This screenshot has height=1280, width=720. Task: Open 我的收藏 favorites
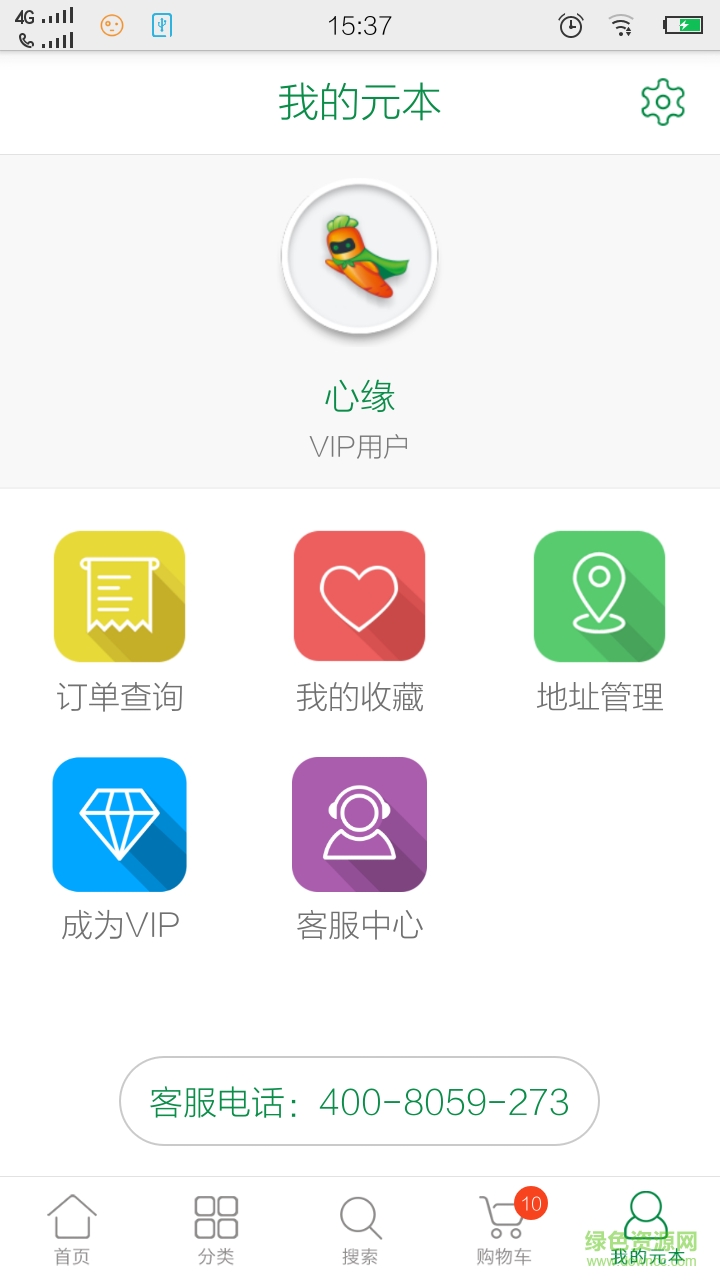359,595
